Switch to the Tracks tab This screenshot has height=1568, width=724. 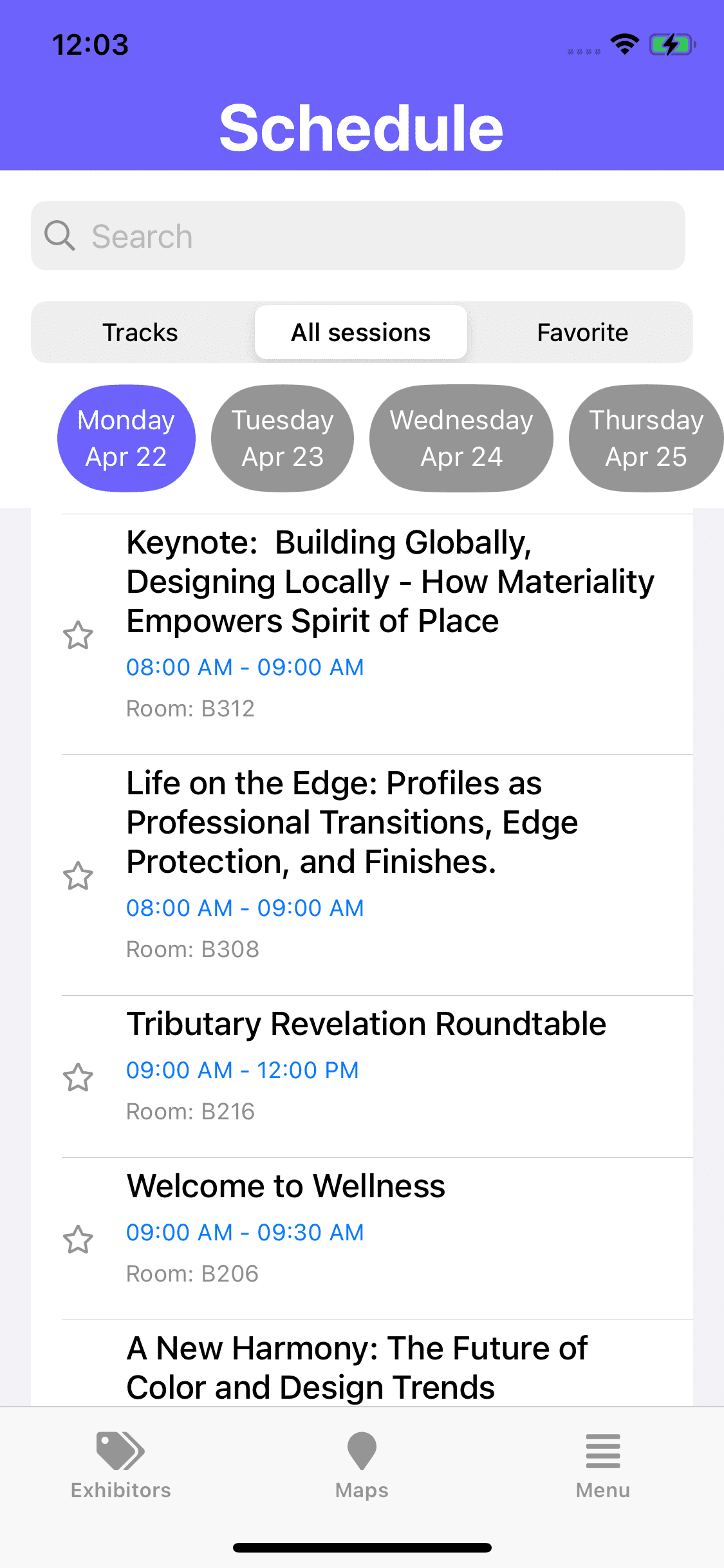click(140, 332)
